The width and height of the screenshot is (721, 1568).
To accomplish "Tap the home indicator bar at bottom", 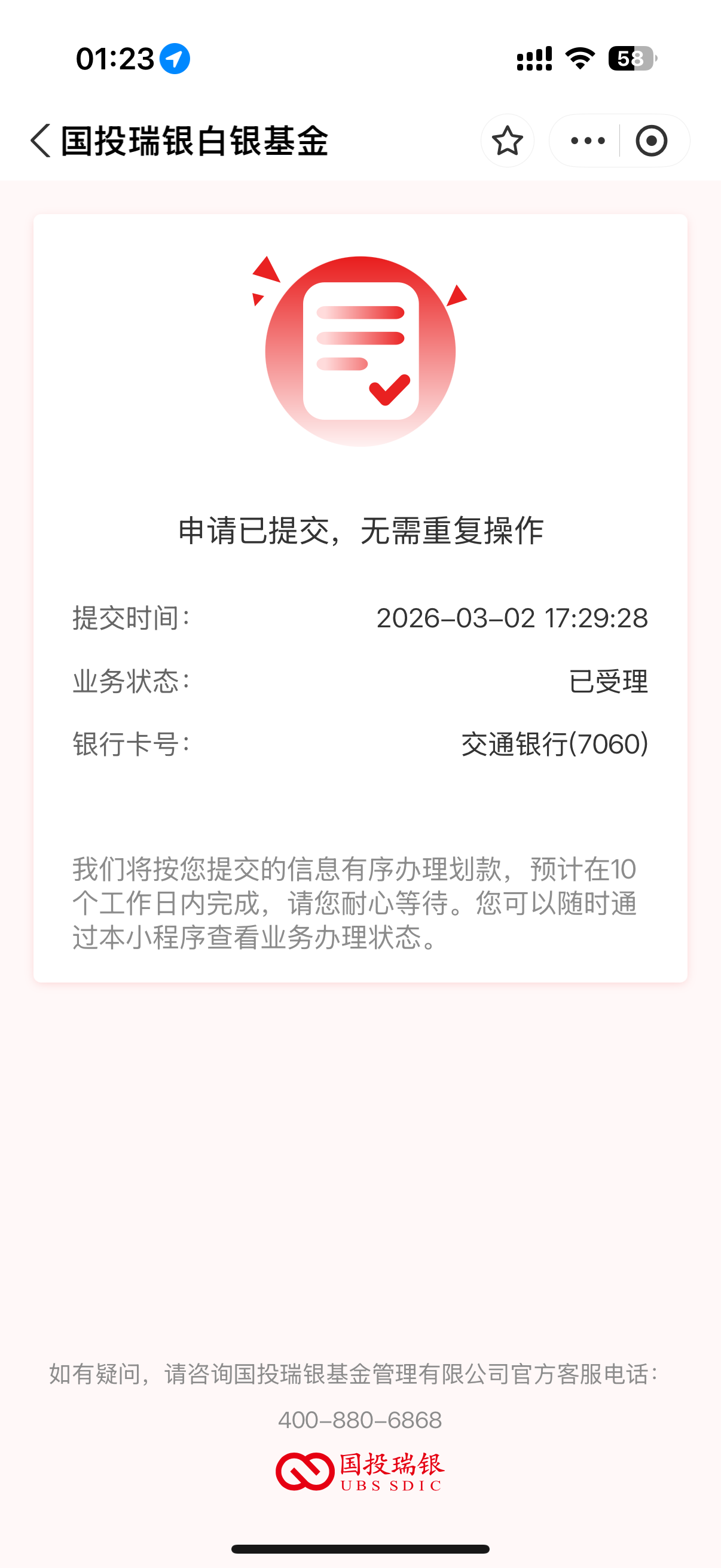I will 360,1549.
